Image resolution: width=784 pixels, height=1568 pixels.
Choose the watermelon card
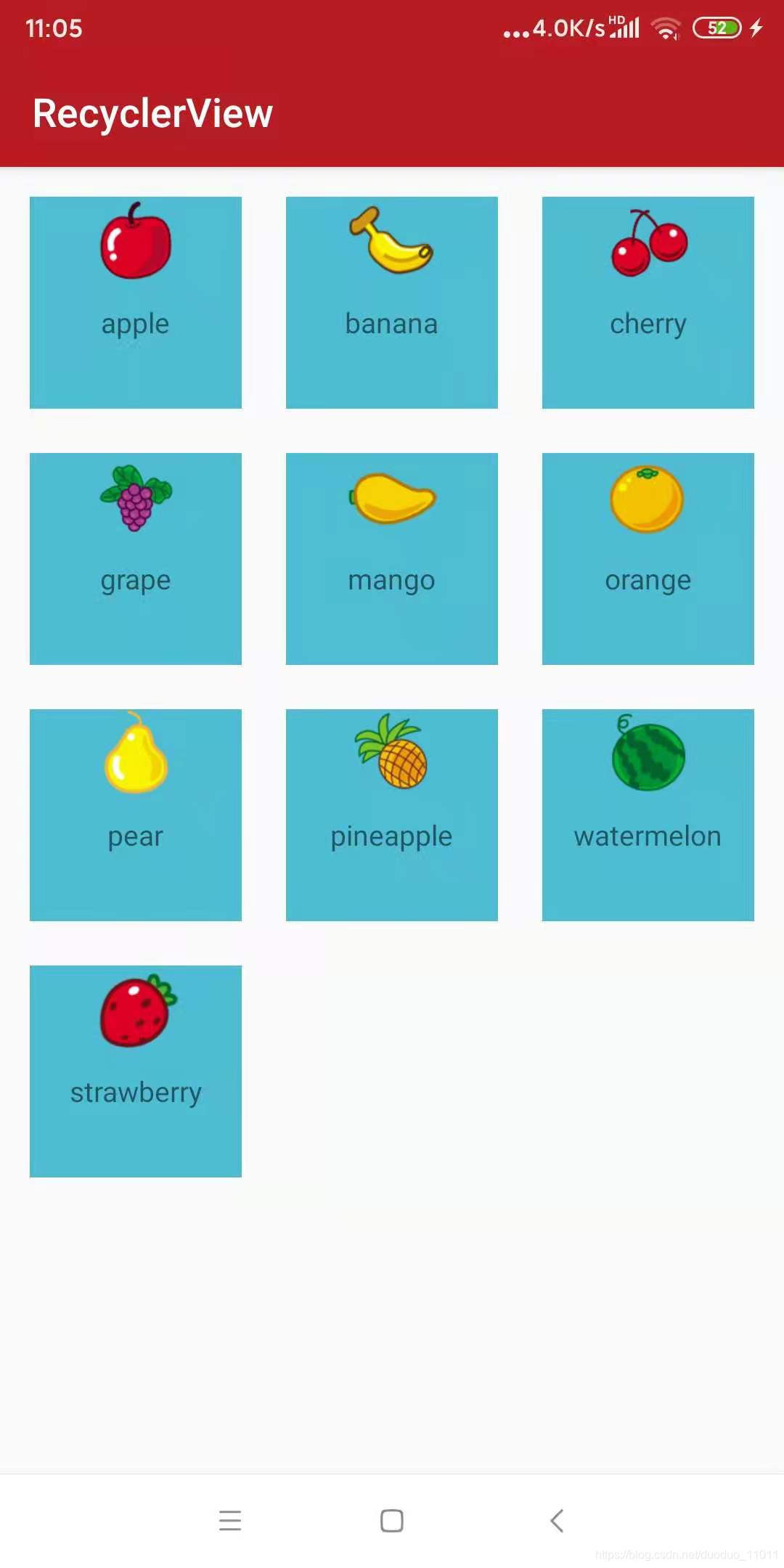[648, 814]
